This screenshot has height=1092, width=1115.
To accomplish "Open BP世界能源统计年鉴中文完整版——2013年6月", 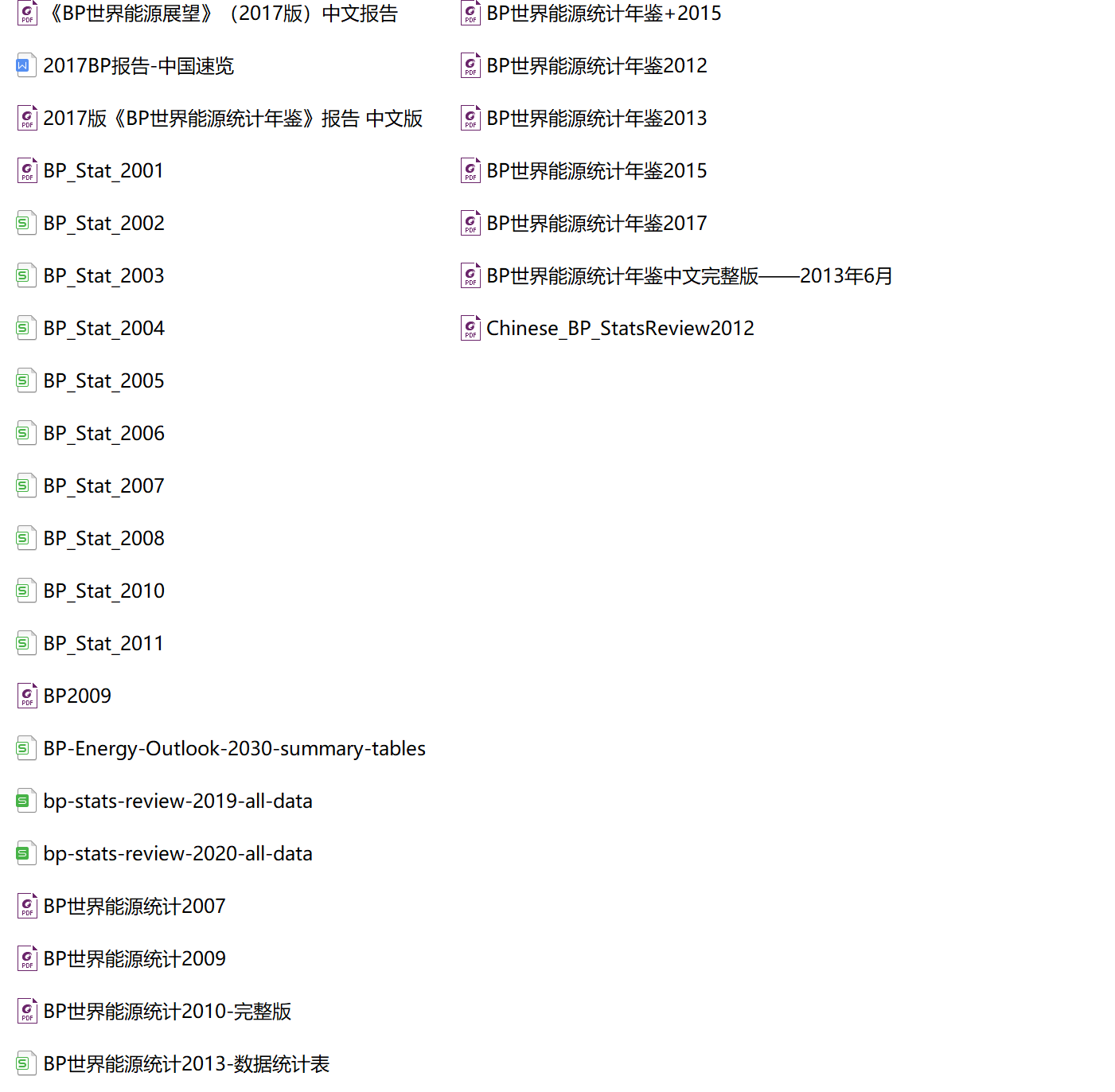I will click(x=688, y=276).
